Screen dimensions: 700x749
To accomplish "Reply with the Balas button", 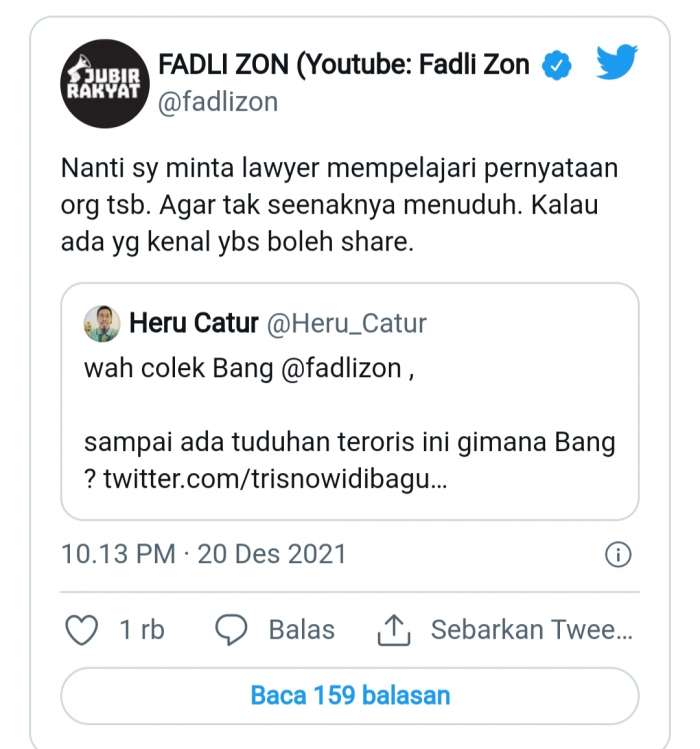I will (x=276, y=630).
